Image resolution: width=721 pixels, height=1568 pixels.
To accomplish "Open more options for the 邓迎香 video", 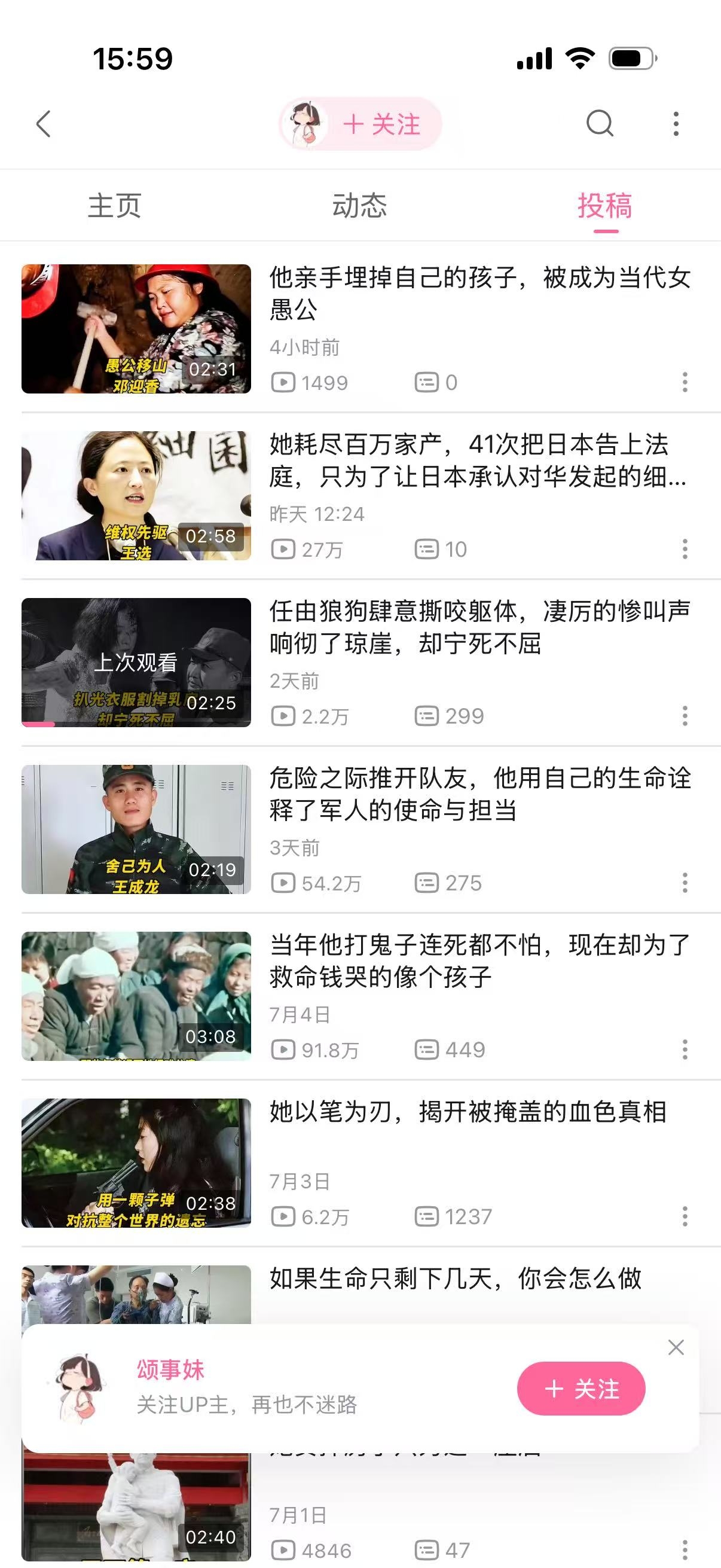I will click(x=685, y=382).
